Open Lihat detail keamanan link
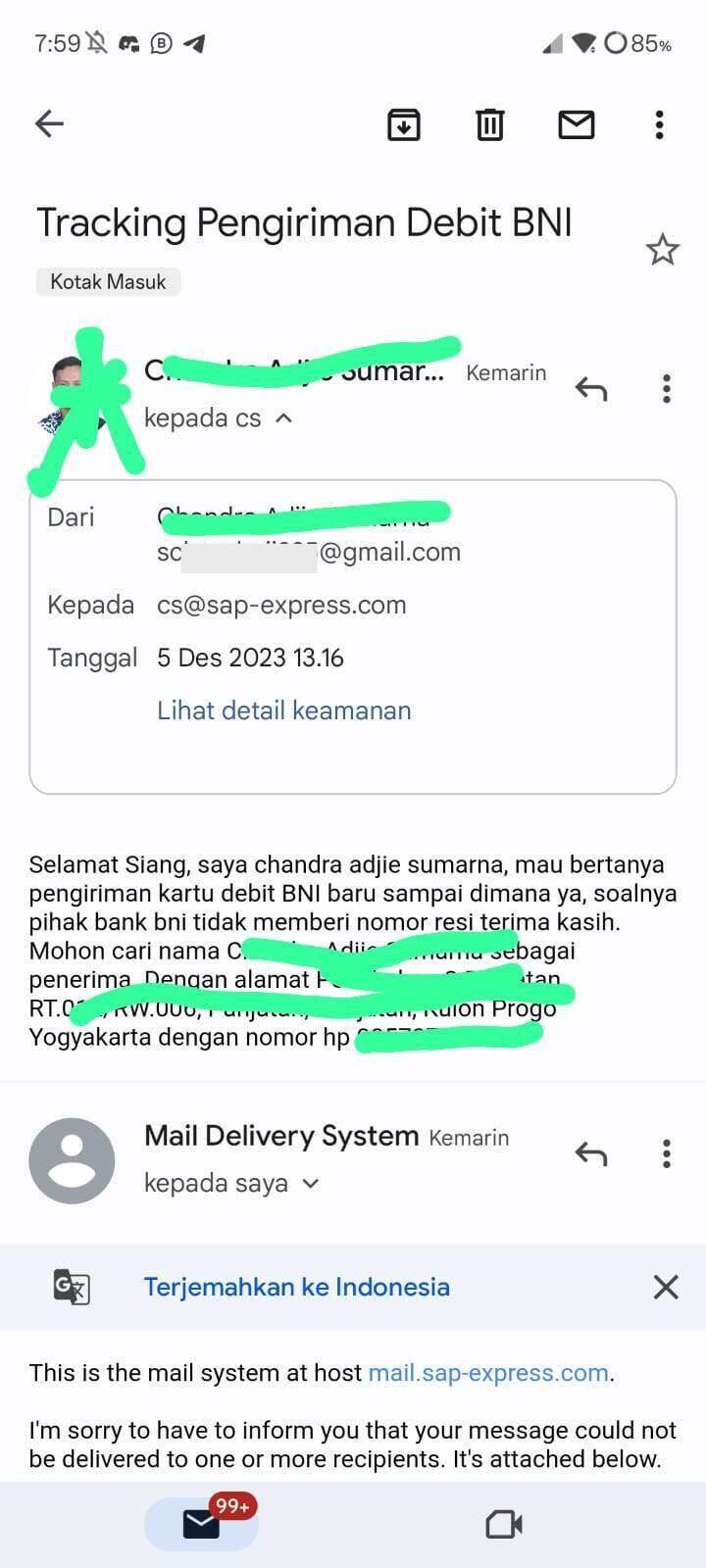Viewport: 706px width, 1568px height. 284,710
